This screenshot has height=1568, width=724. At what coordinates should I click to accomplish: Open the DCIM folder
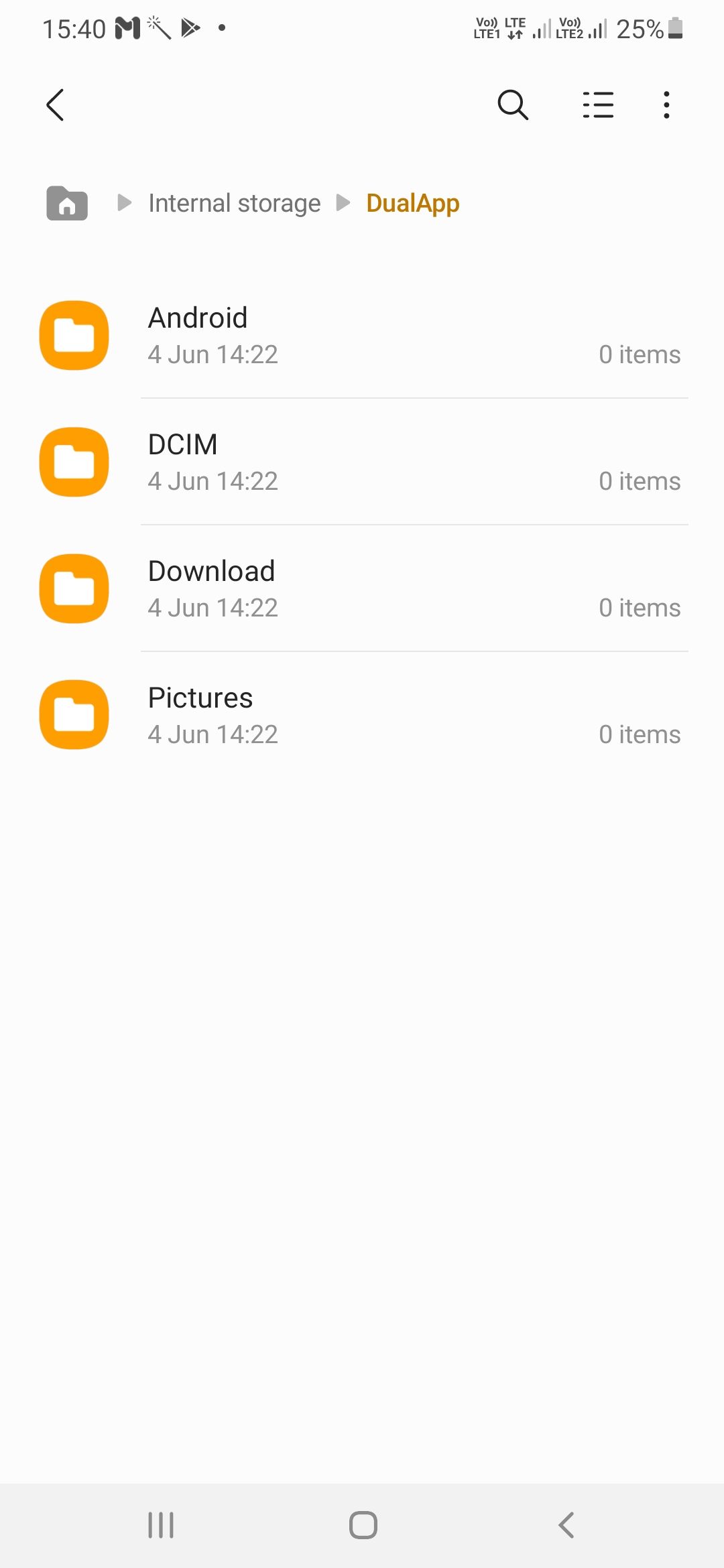pyautogui.click(x=362, y=462)
